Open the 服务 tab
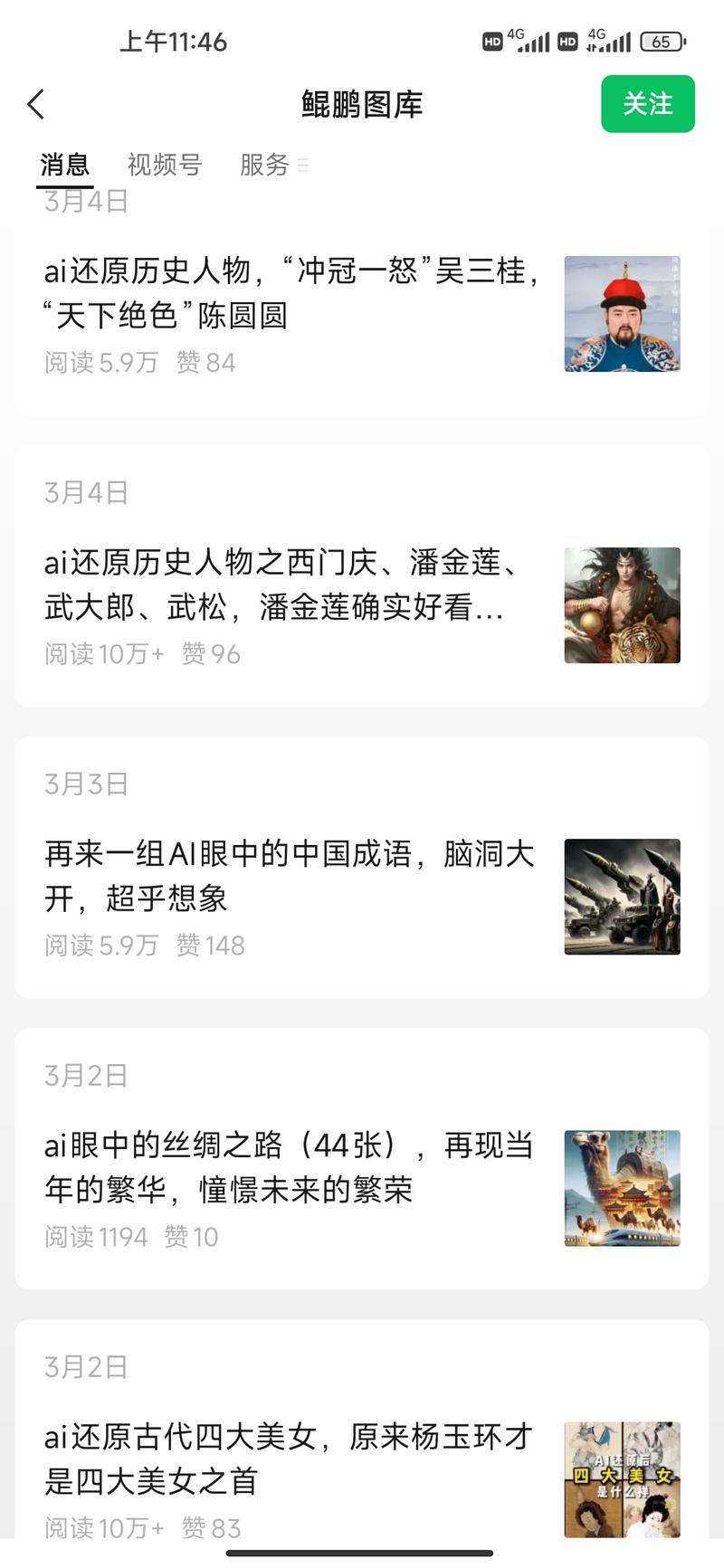 pos(265,166)
